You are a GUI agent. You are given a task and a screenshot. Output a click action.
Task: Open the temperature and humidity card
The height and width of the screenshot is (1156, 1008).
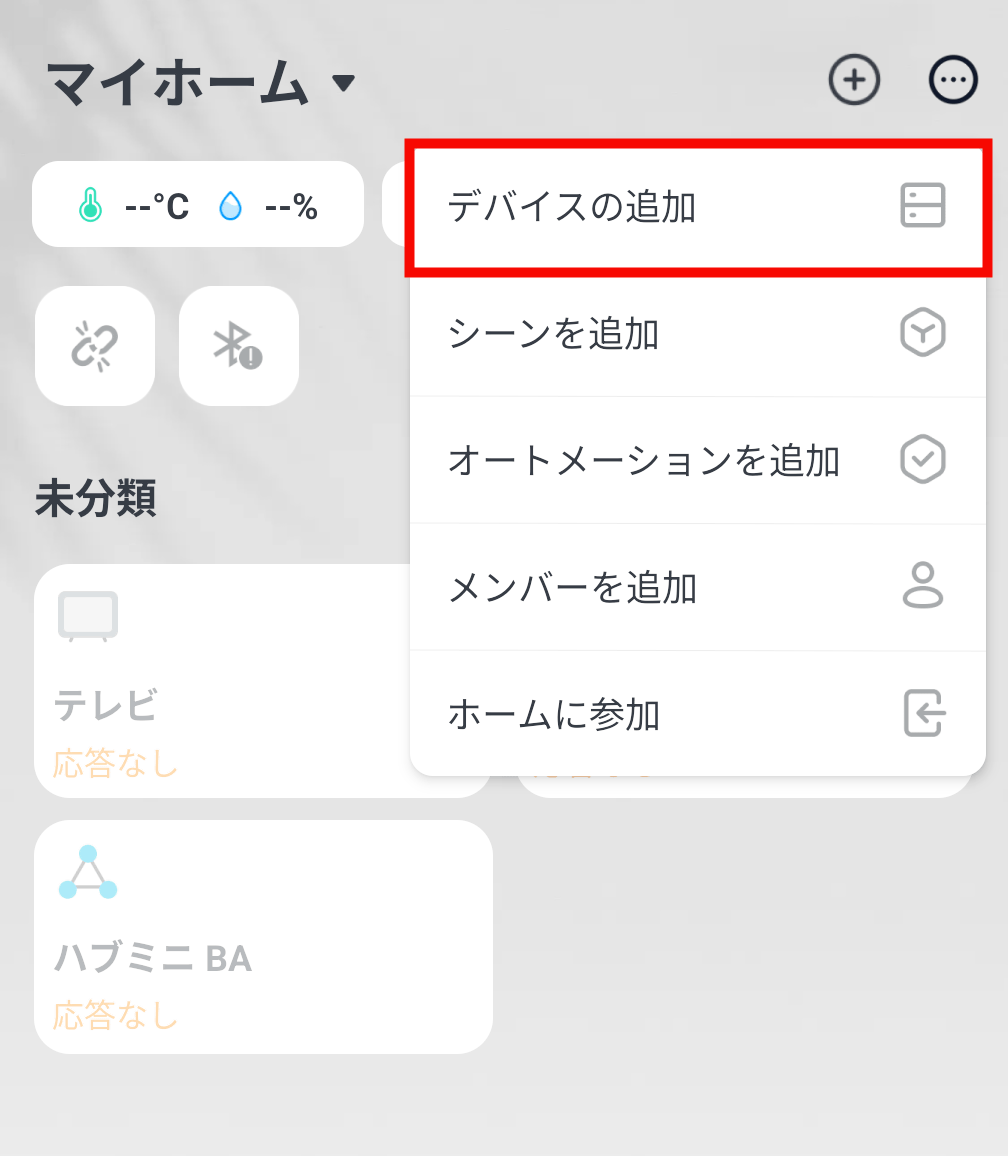coord(198,205)
